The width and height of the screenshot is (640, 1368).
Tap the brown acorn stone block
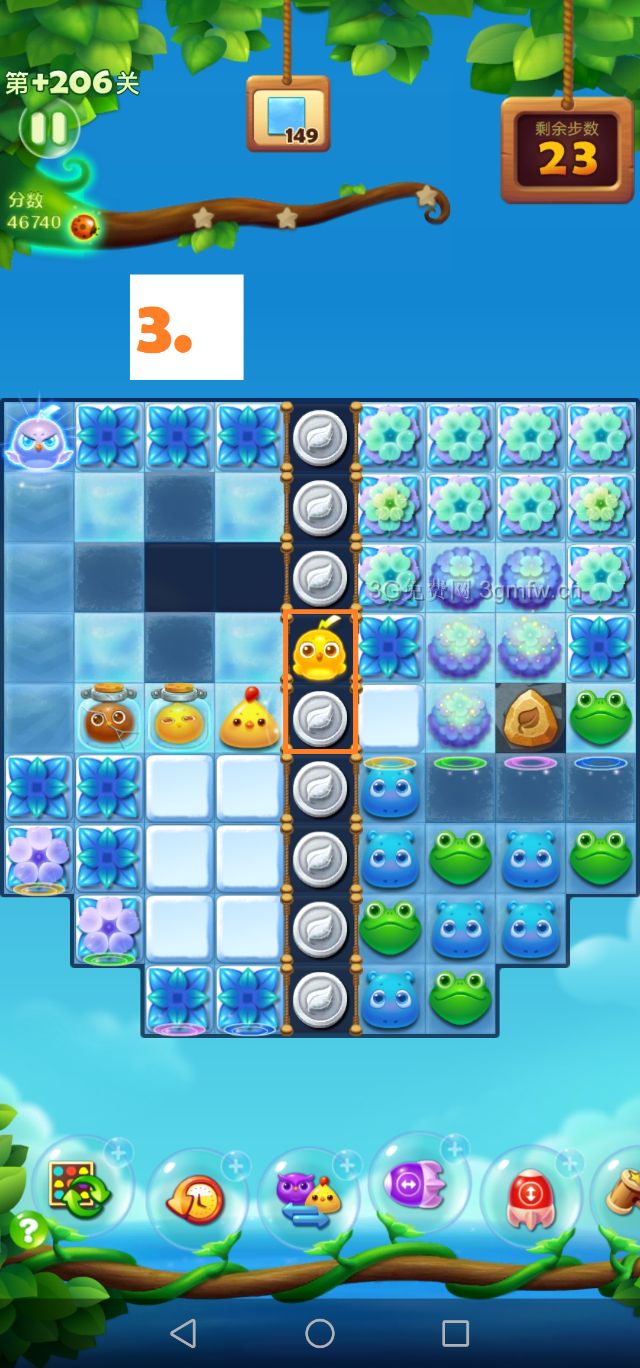(x=530, y=718)
